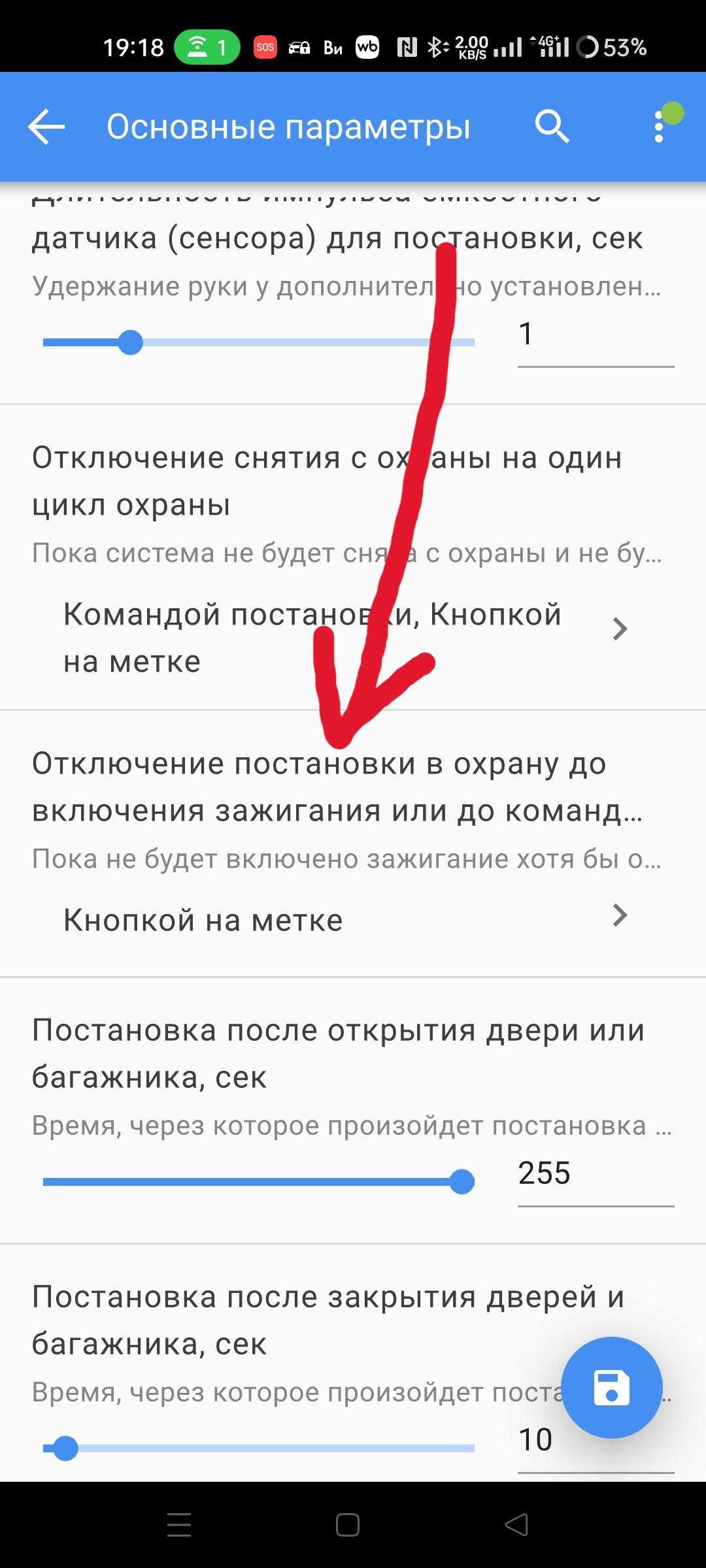This screenshot has height=1568, width=706.
Task: Go back using the arrow in the app bar
Action: pyautogui.click(x=46, y=127)
